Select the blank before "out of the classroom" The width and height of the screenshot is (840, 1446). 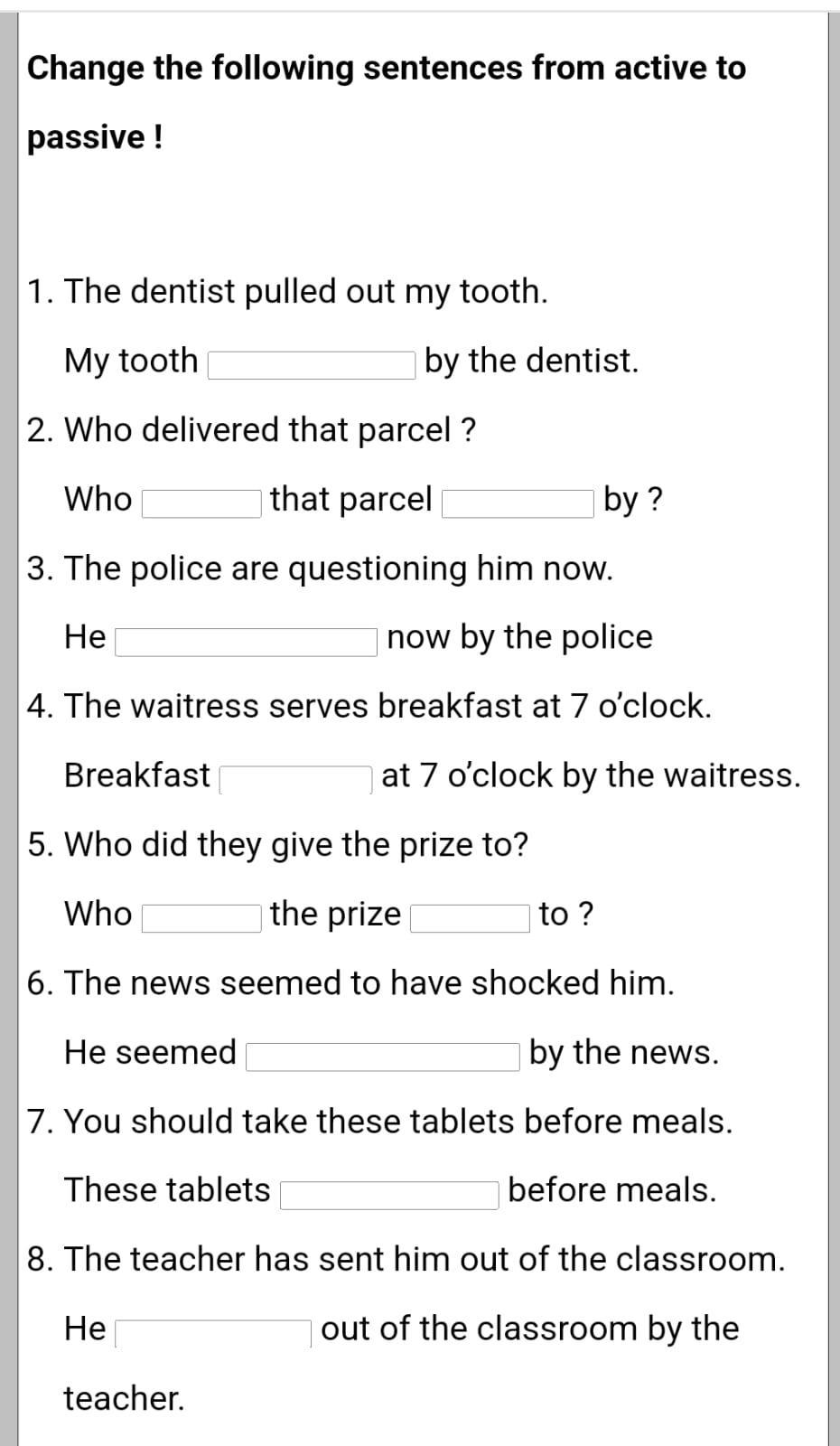click(x=213, y=1333)
